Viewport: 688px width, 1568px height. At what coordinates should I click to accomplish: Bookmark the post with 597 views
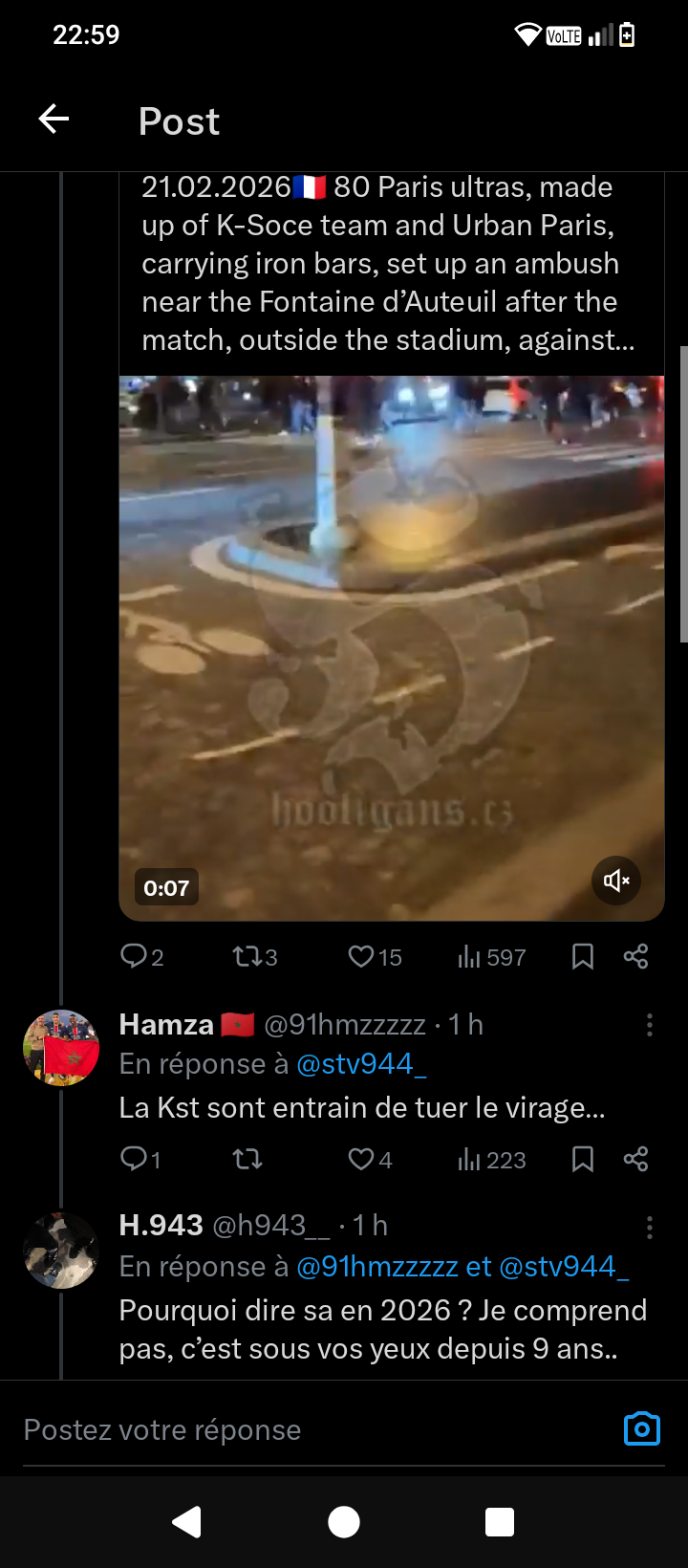point(583,956)
